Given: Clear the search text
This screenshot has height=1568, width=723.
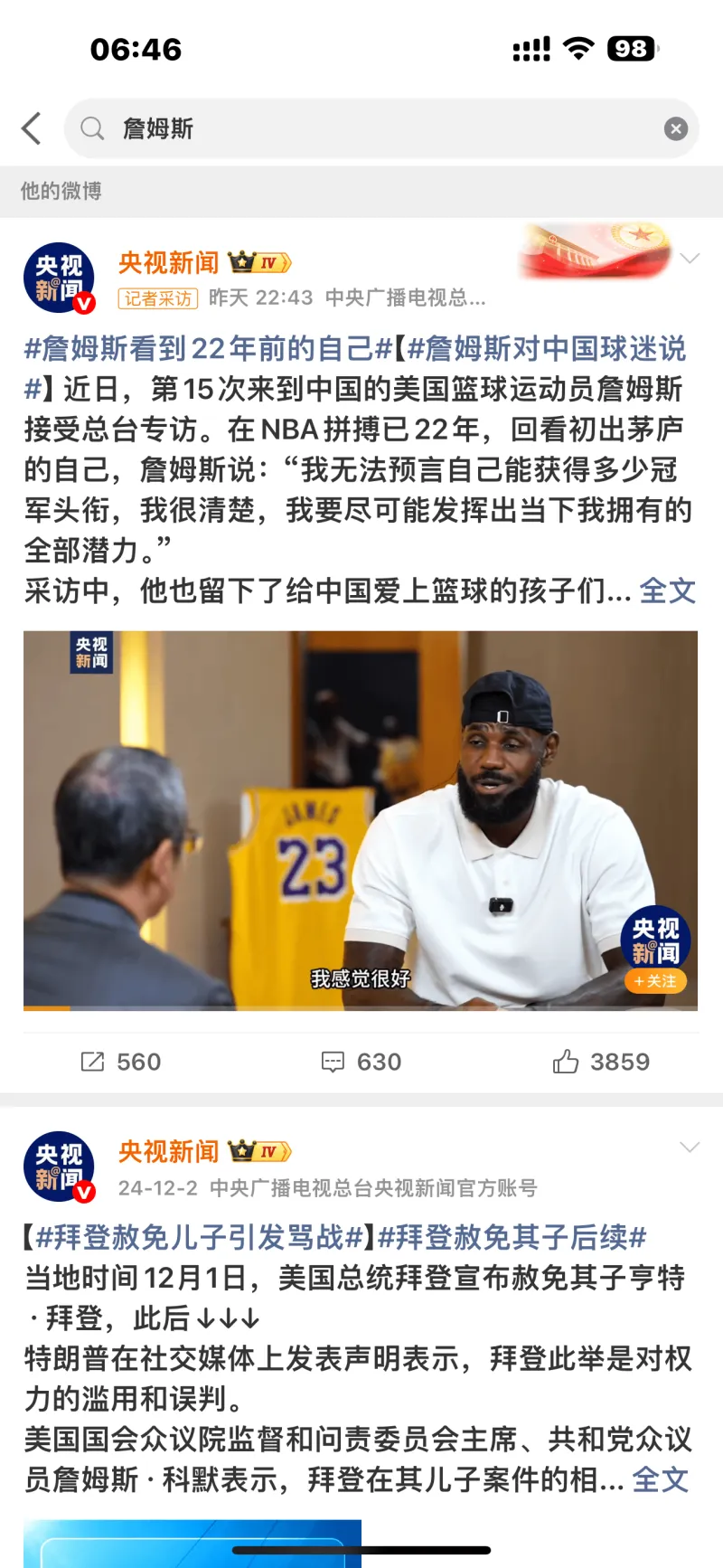Looking at the screenshot, I should click(675, 129).
